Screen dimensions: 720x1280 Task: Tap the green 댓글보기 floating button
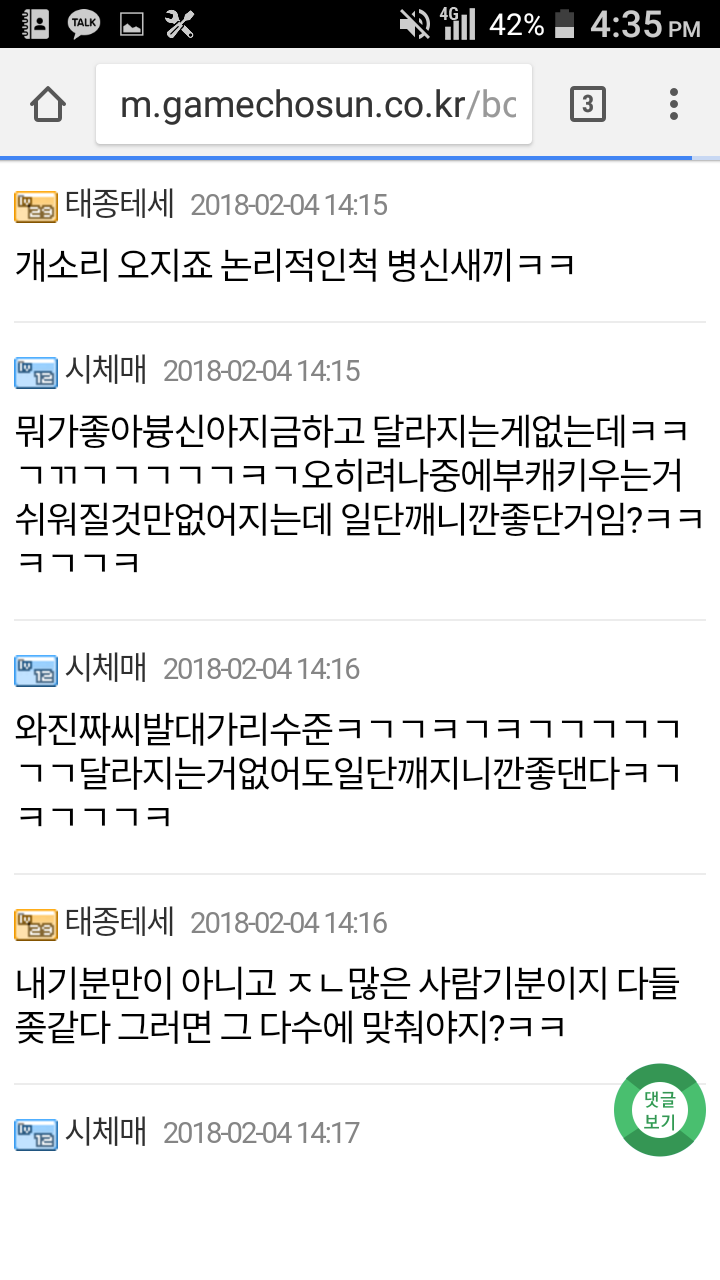[660, 1110]
